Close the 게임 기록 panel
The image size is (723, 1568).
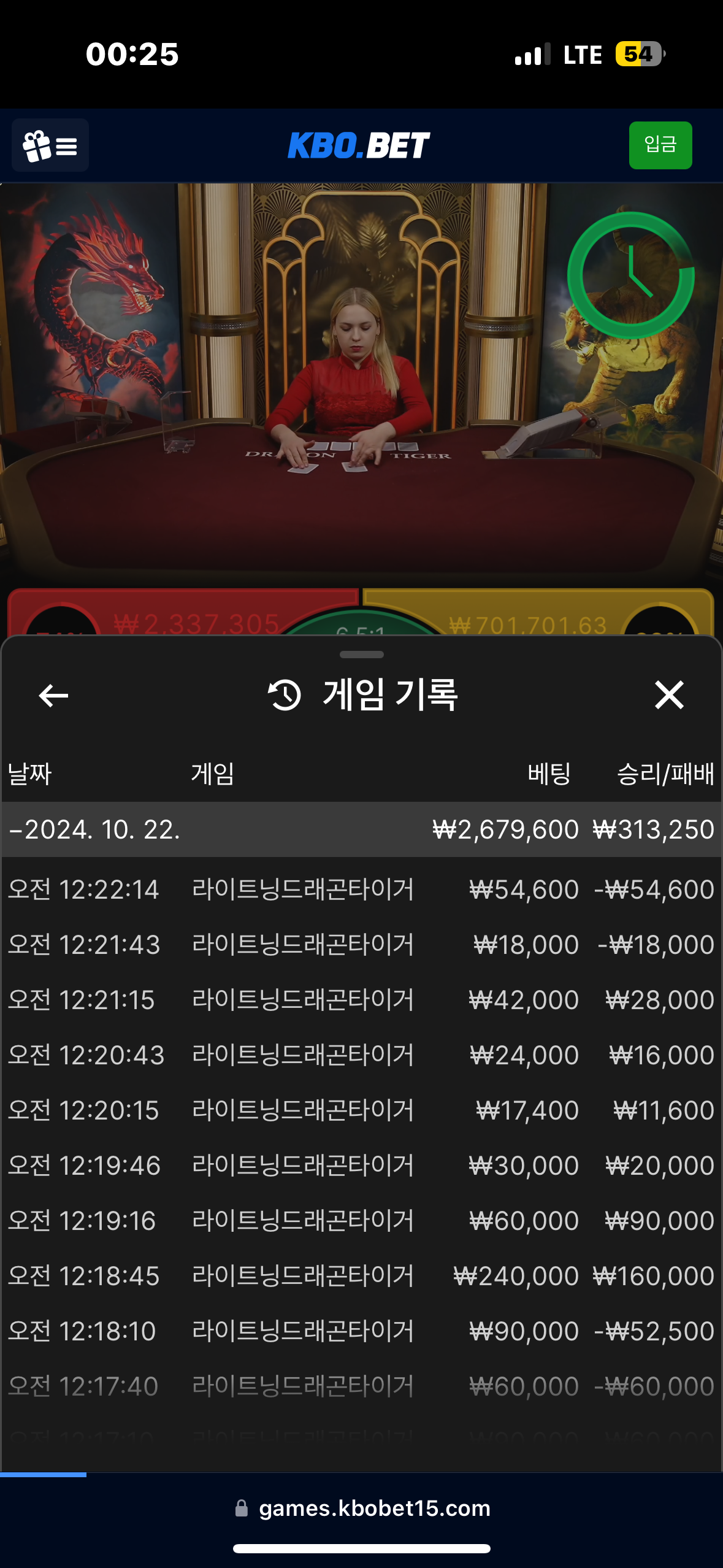tap(668, 695)
